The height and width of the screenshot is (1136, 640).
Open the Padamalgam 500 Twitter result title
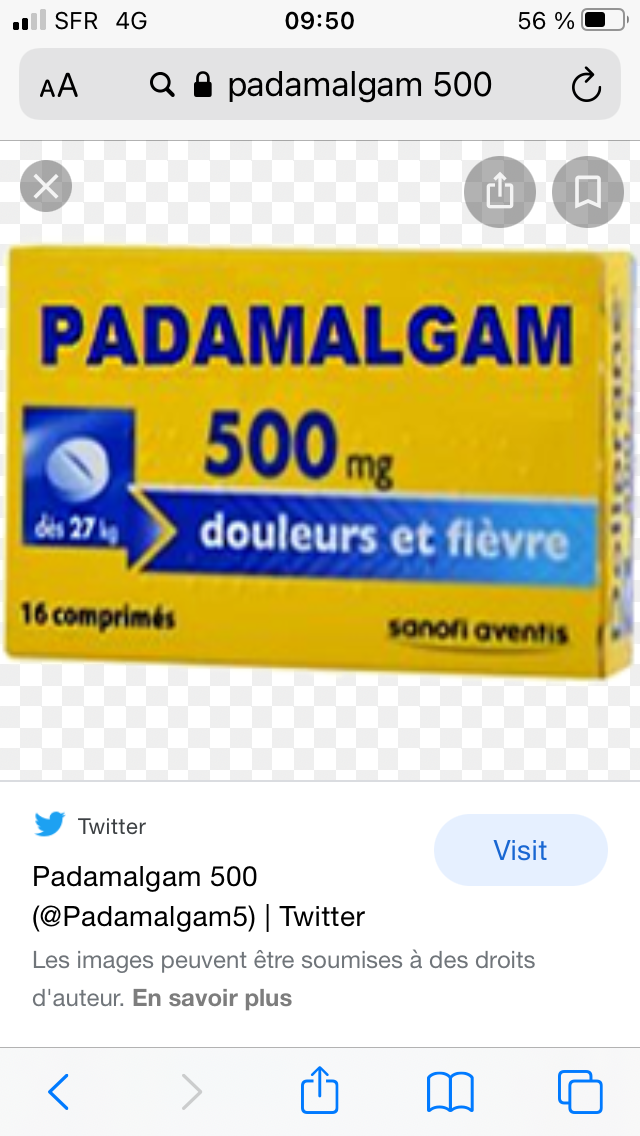[x=199, y=896]
